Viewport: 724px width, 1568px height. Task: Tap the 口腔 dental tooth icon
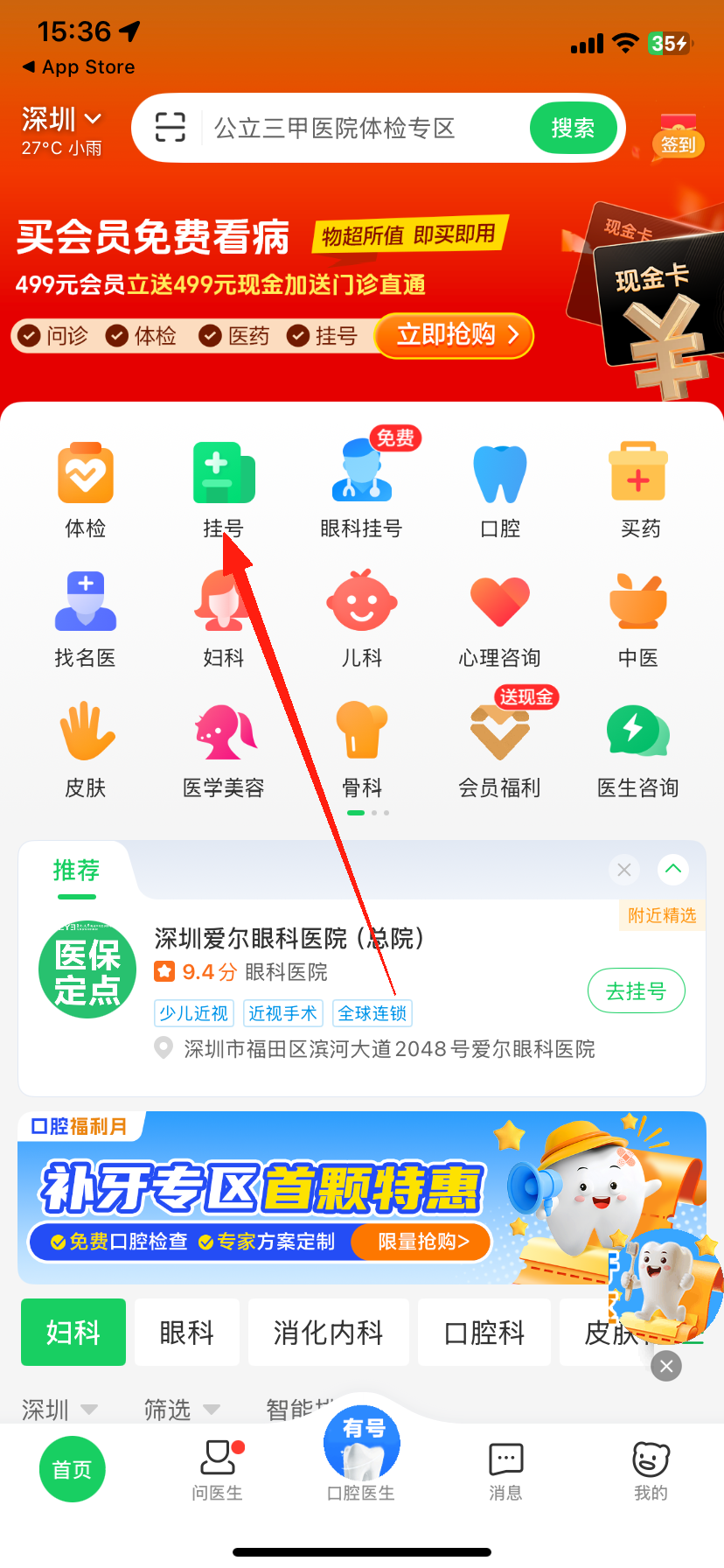point(500,472)
